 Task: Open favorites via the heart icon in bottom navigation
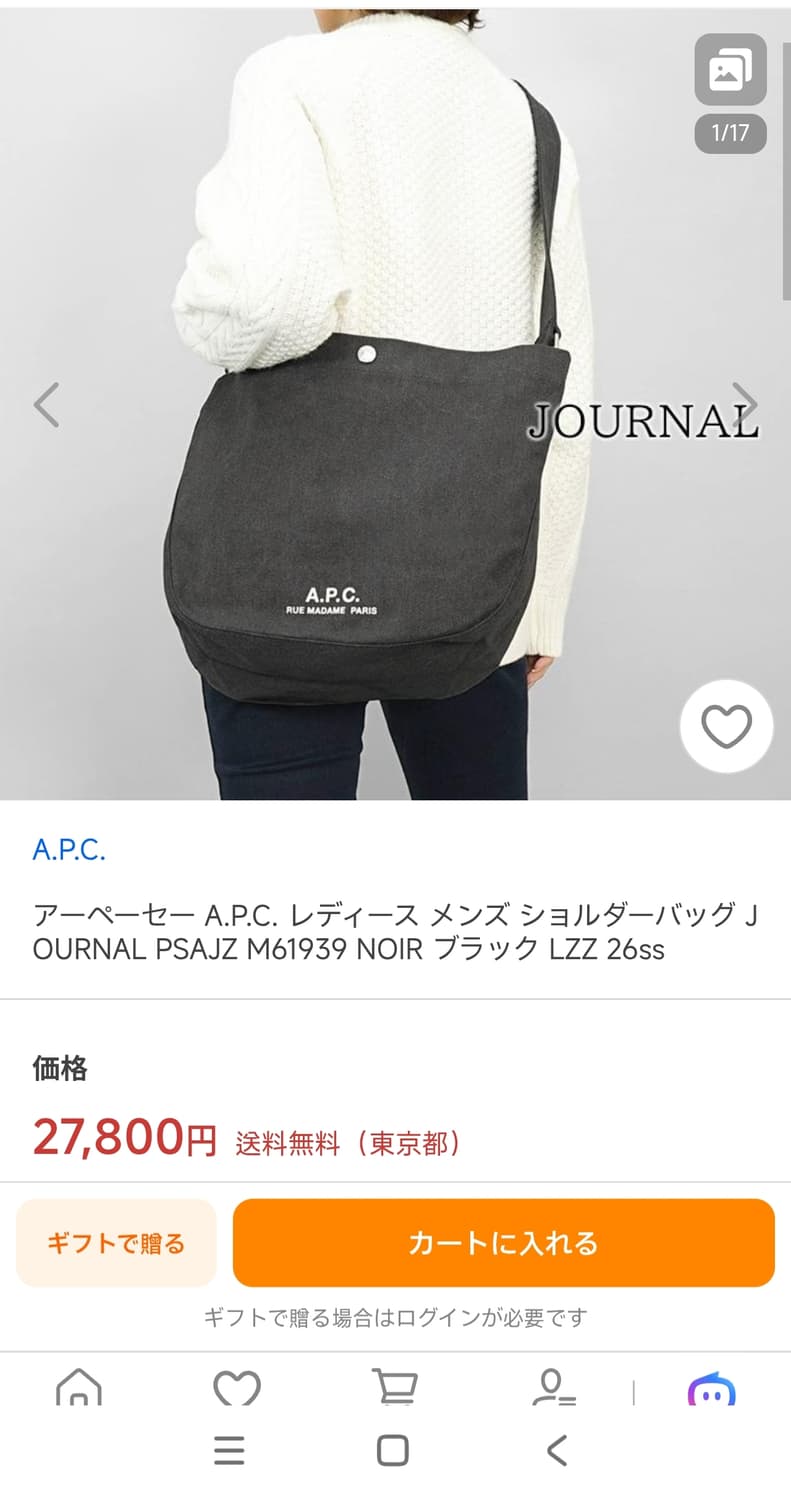click(x=236, y=1390)
